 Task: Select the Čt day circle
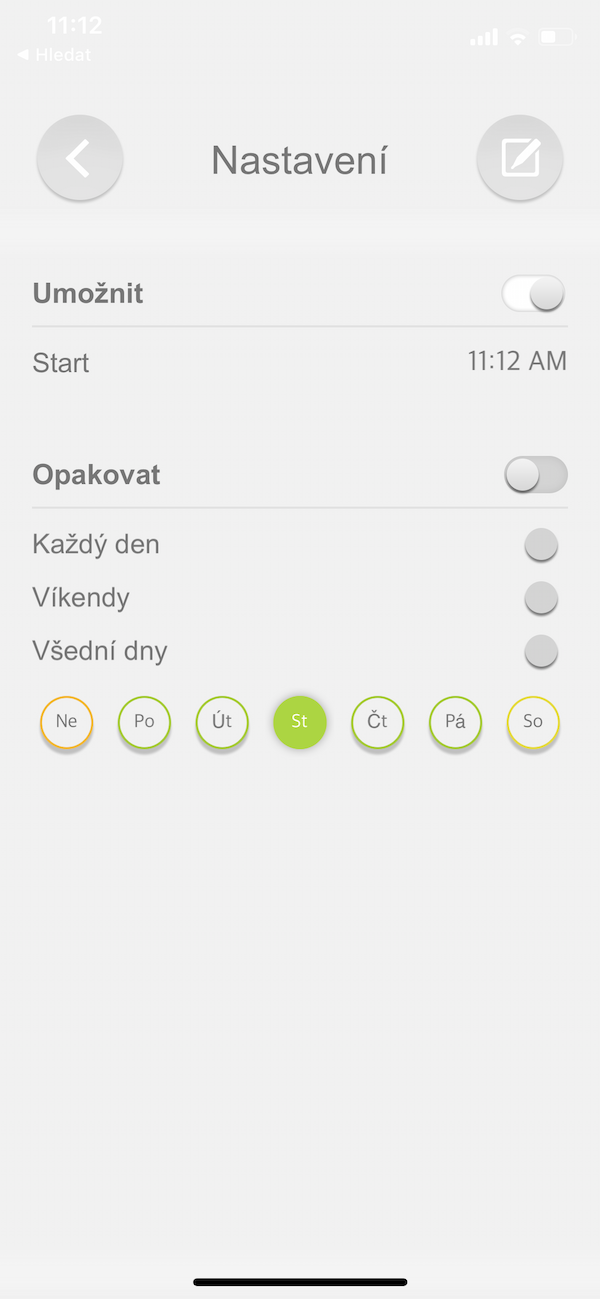click(x=377, y=721)
